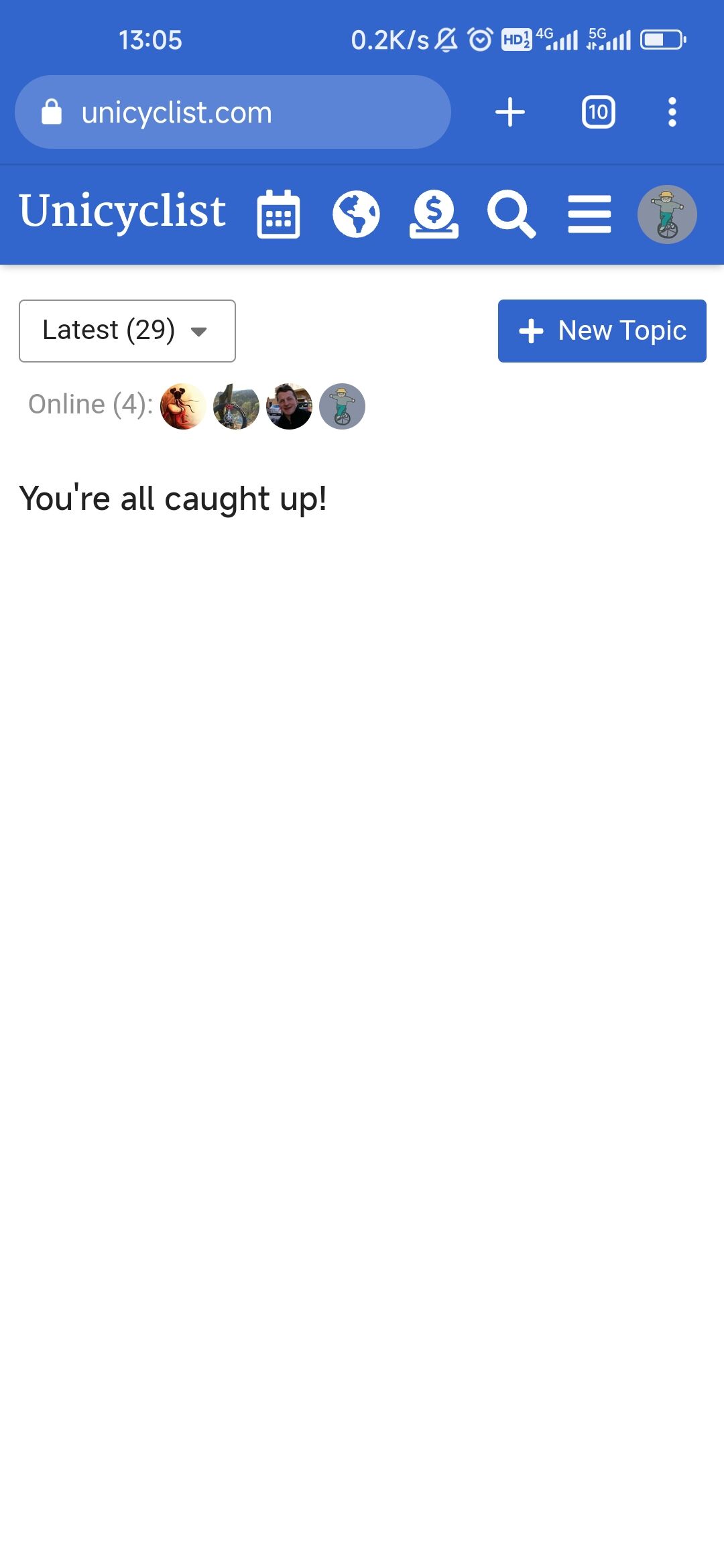View the online user with the man's photo
This screenshot has width=724, height=1568.
tap(289, 406)
